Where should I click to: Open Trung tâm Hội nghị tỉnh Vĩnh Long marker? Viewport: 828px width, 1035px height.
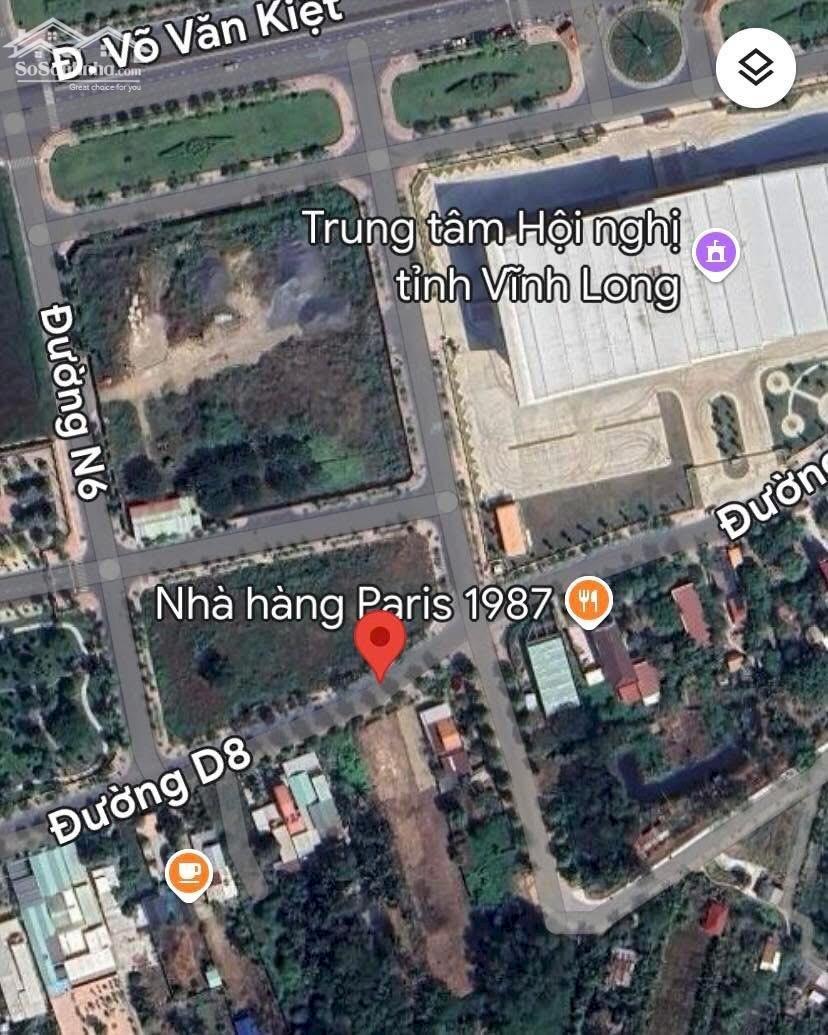(716, 251)
